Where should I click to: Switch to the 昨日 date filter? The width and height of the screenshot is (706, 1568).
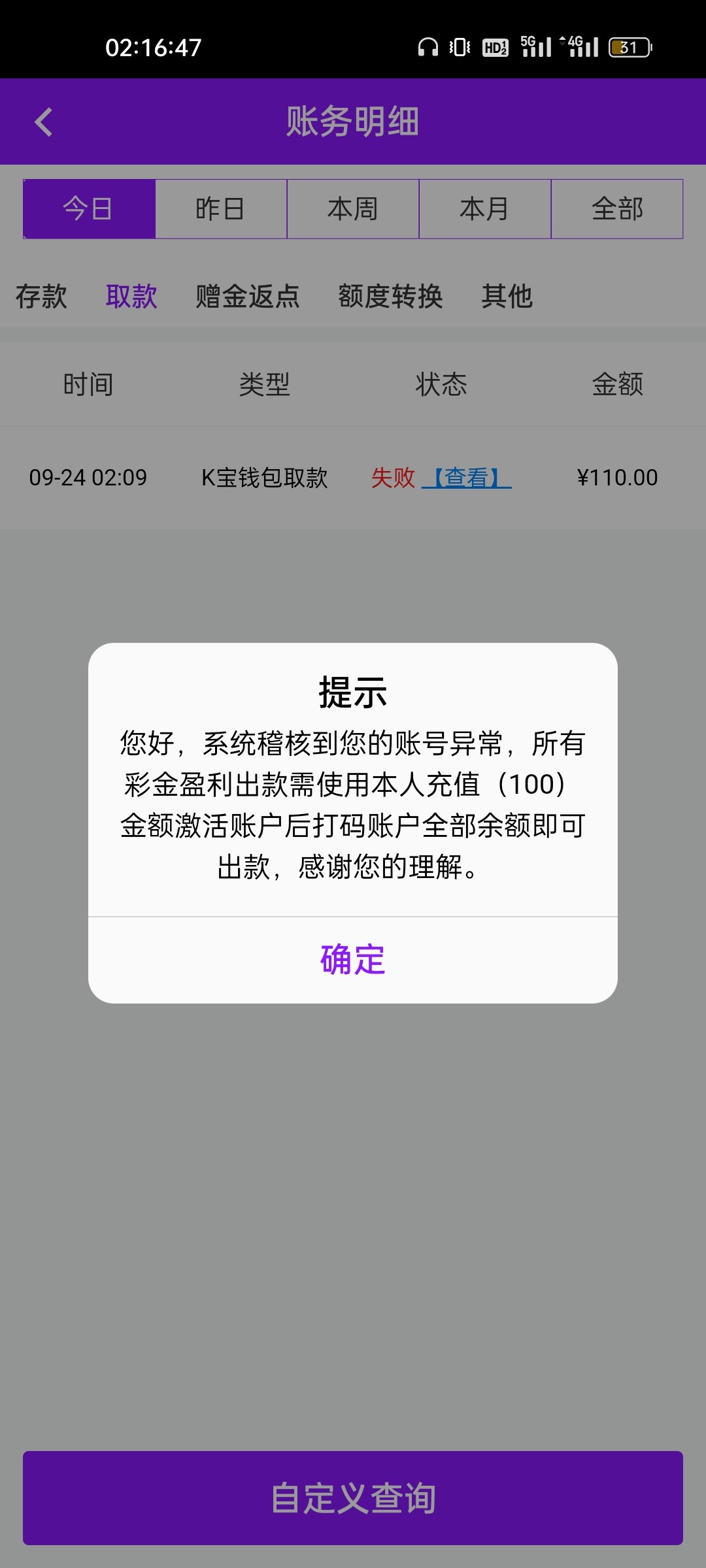[x=221, y=208]
